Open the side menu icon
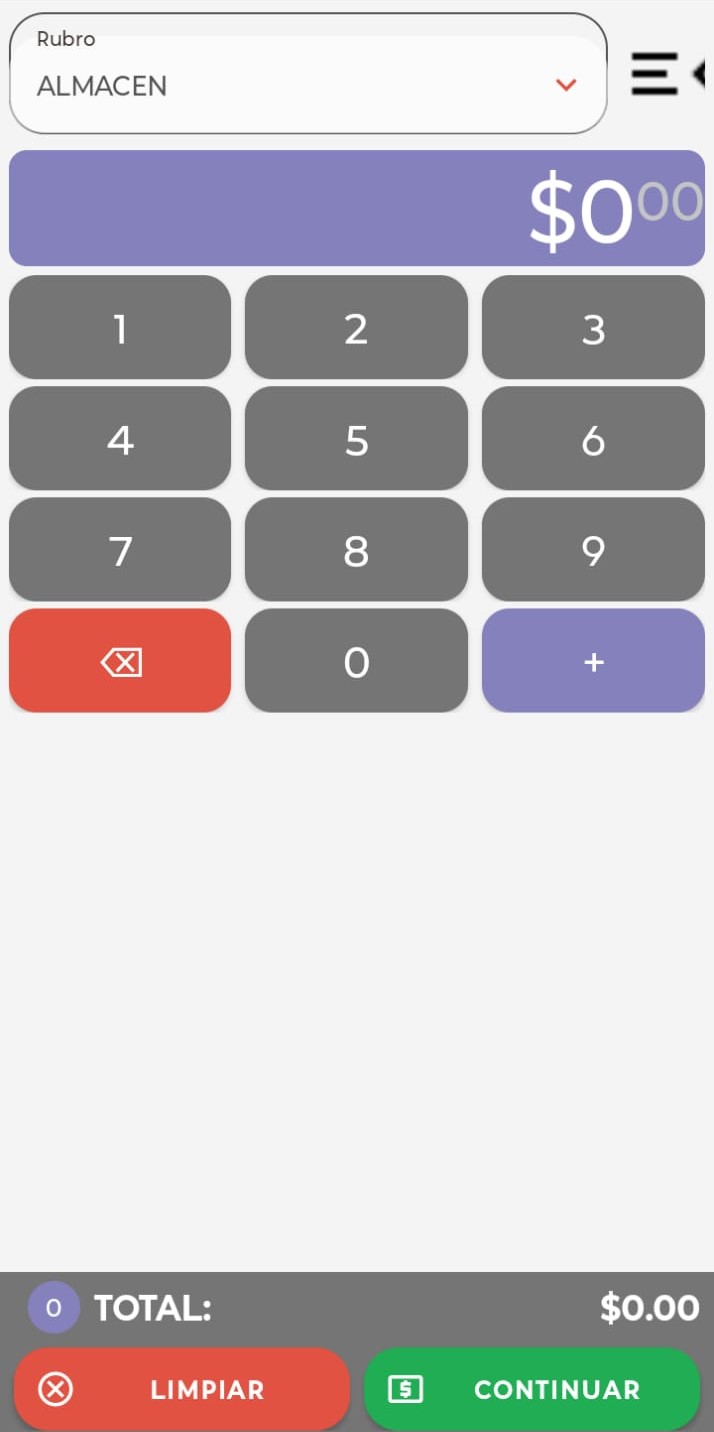This screenshot has height=1432, width=714. click(x=668, y=74)
